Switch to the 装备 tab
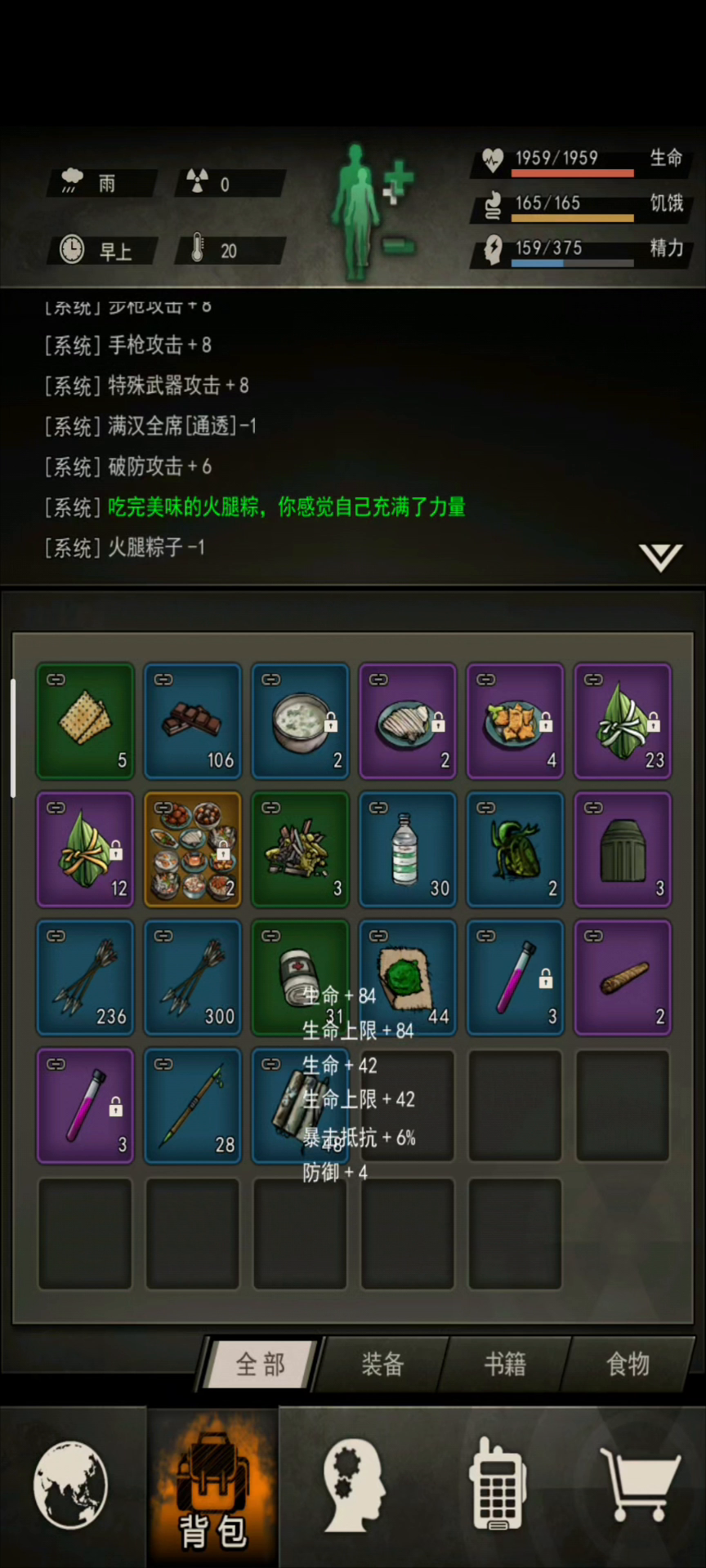The width and height of the screenshot is (706, 1568). pyautogui.click(x=382, y=1364)
